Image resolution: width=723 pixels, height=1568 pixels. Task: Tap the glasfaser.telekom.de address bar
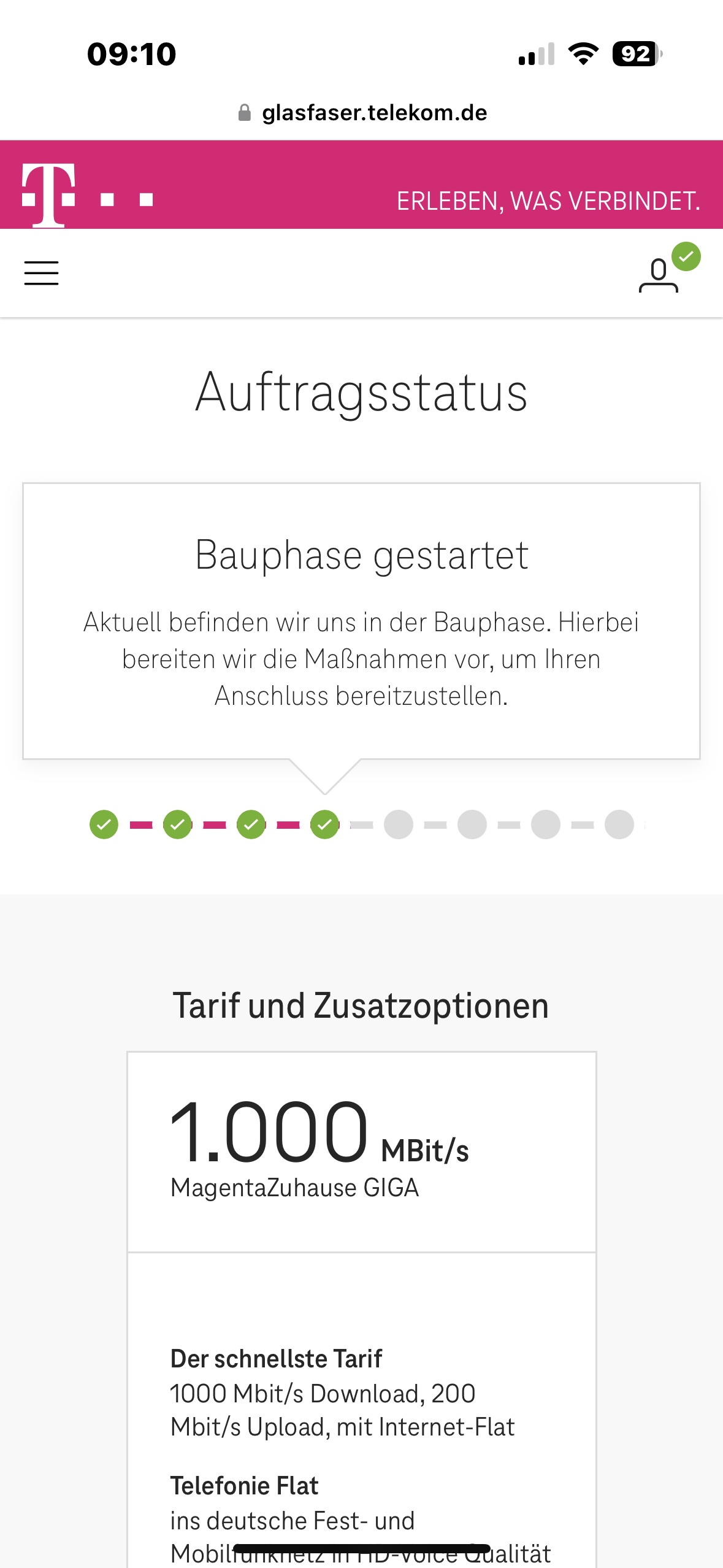pyautogui.click(x=362, y=113)
